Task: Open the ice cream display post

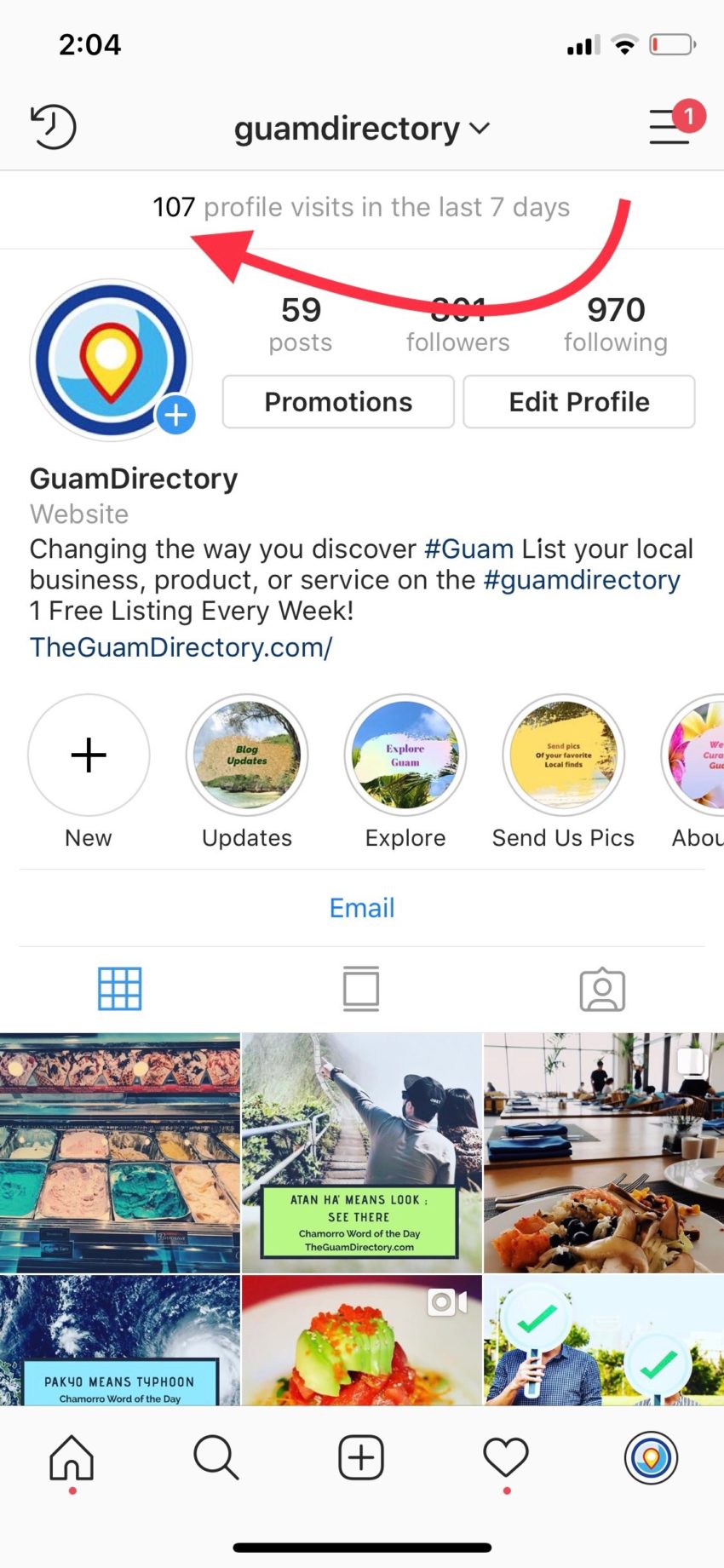Action: tap(120, 1152)
